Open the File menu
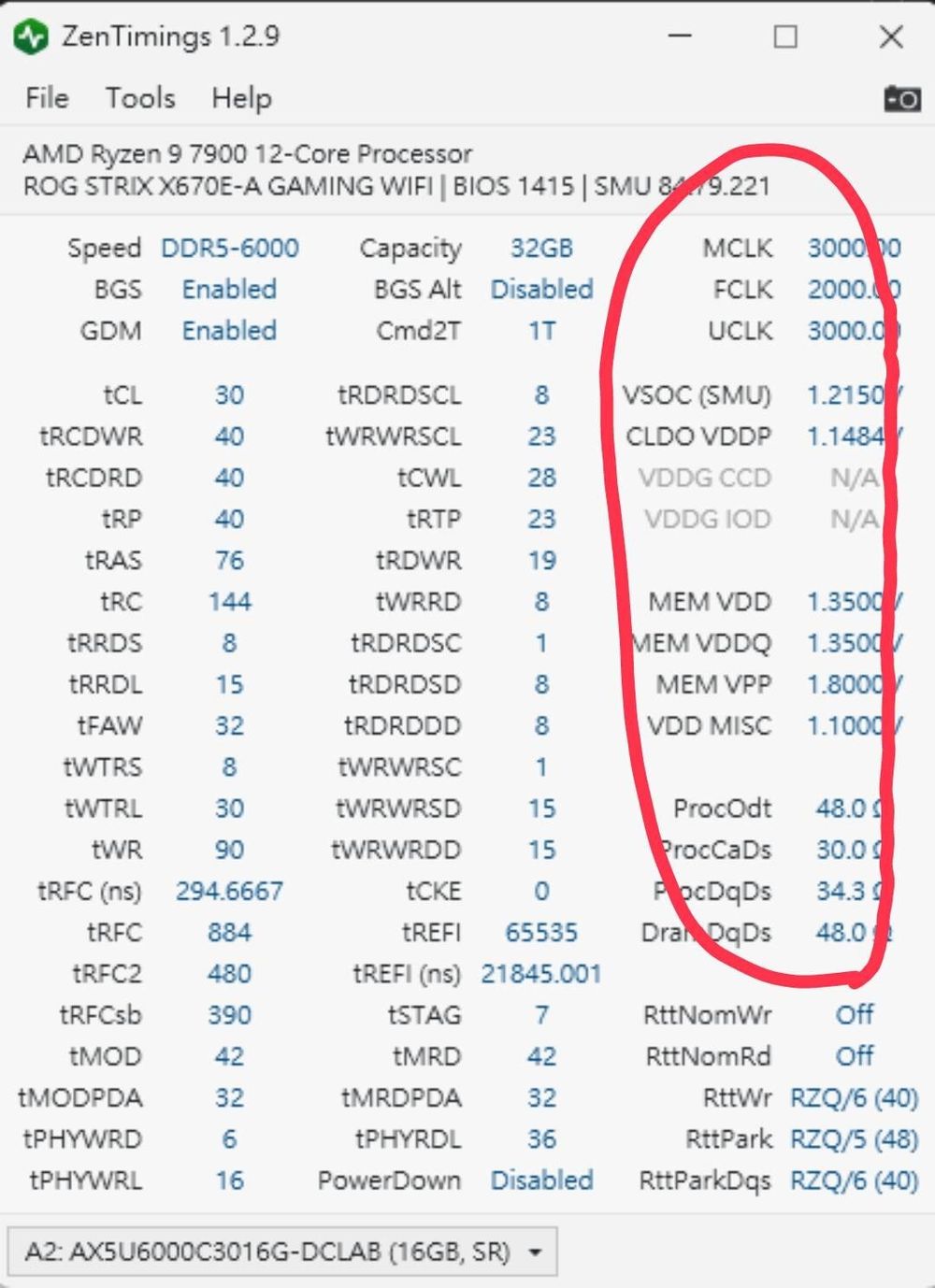Image resolution: width=935 pixels, height=1288 pixels. coord(47,98)
